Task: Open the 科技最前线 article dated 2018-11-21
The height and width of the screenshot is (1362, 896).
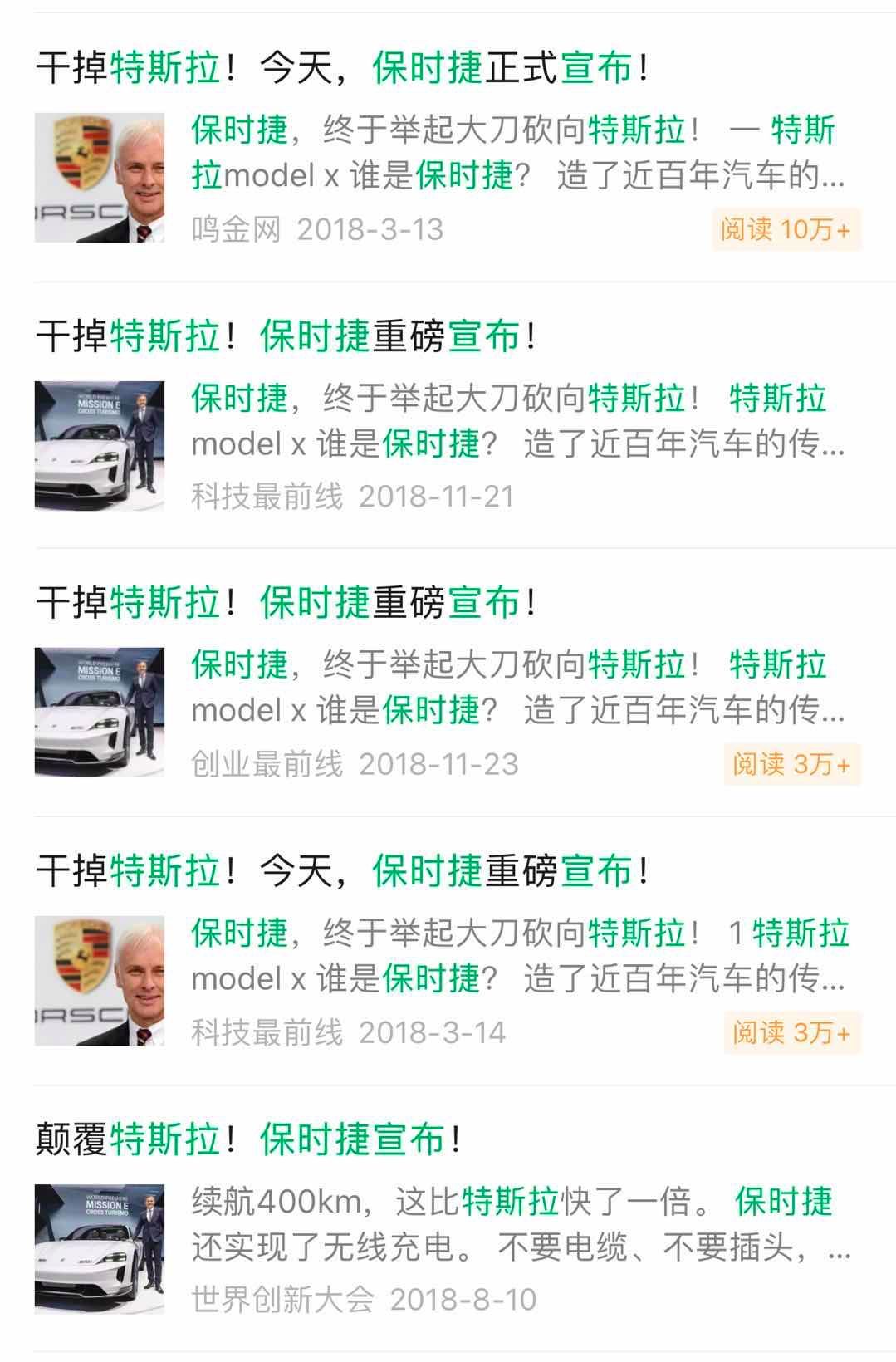Action: click(x=286, y=336)
